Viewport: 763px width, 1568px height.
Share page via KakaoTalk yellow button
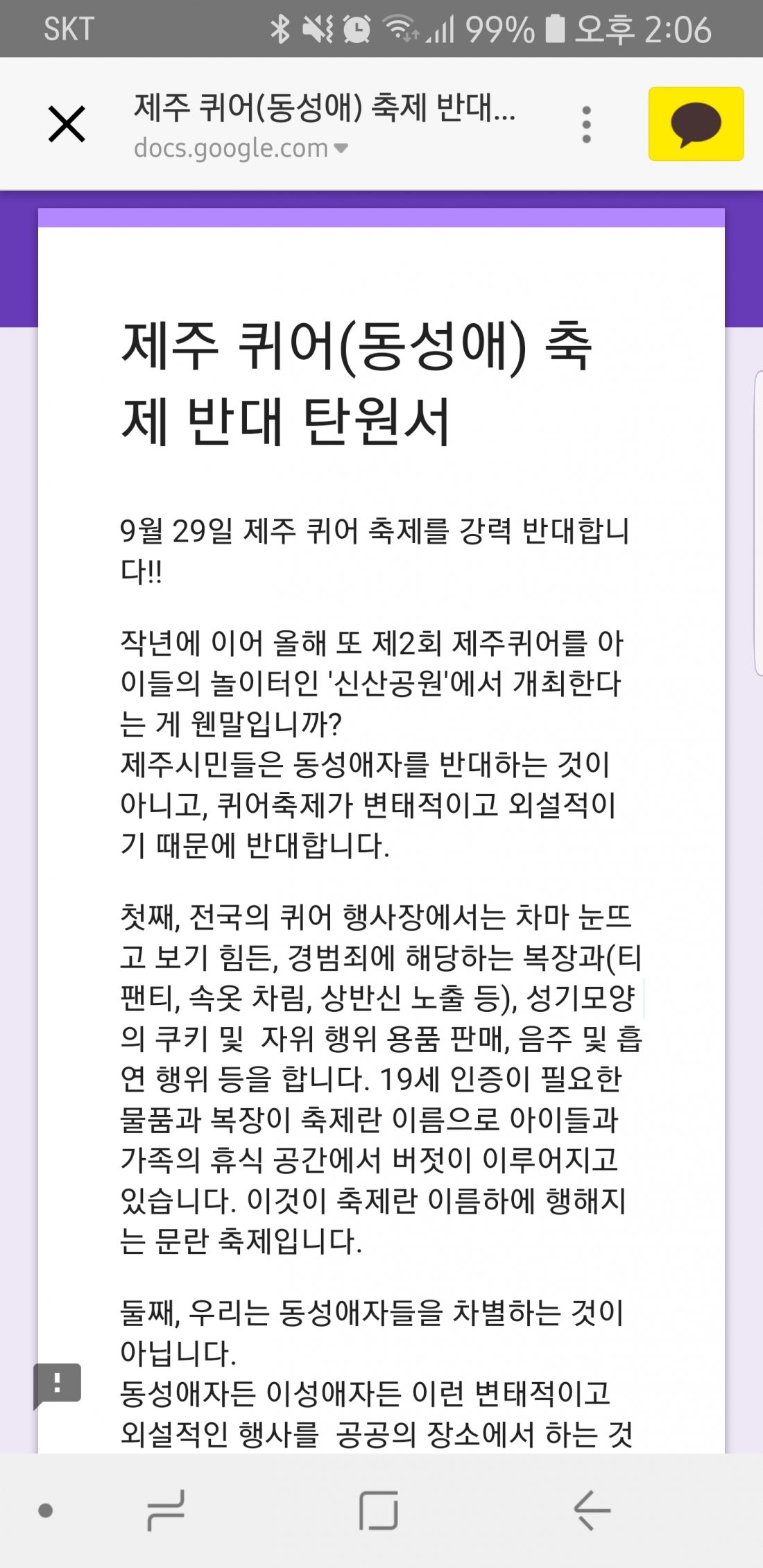tap(696, 124)
